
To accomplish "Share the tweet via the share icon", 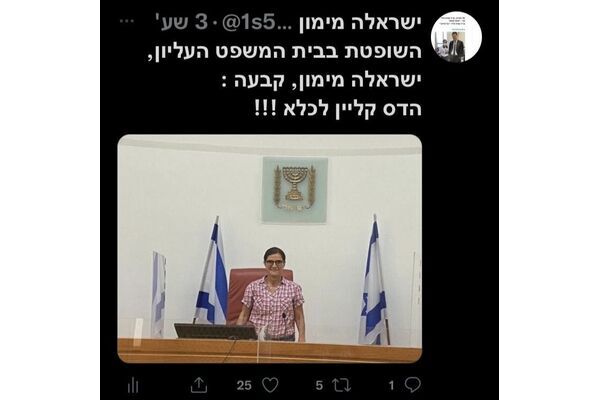I will [x=199, y=384].
